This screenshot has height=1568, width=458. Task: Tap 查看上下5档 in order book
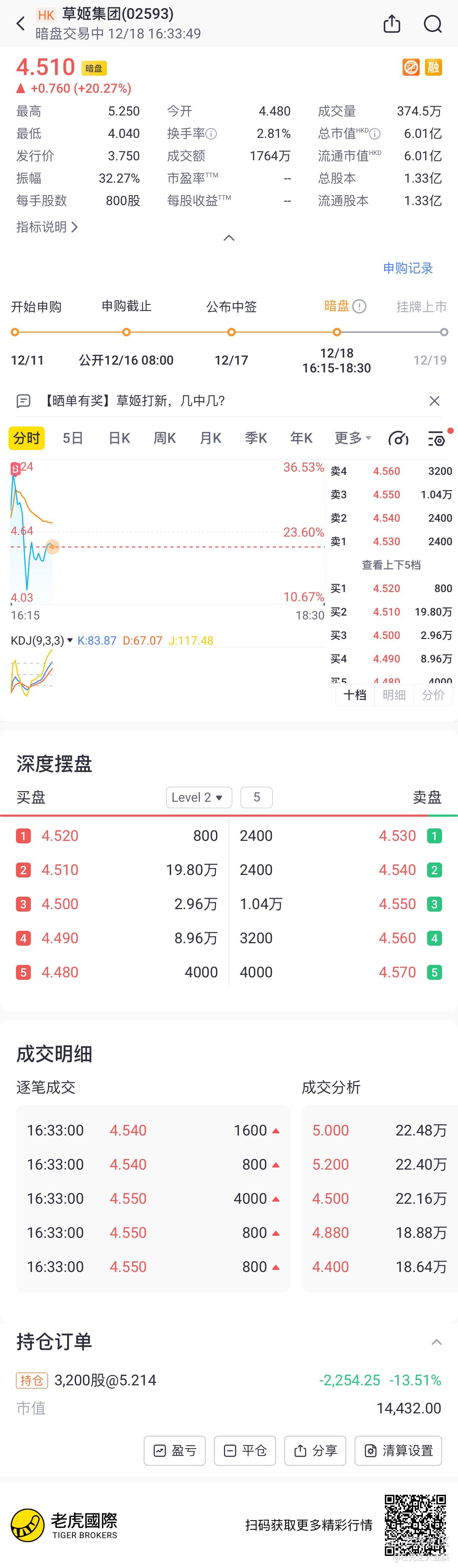coord(391,565)
